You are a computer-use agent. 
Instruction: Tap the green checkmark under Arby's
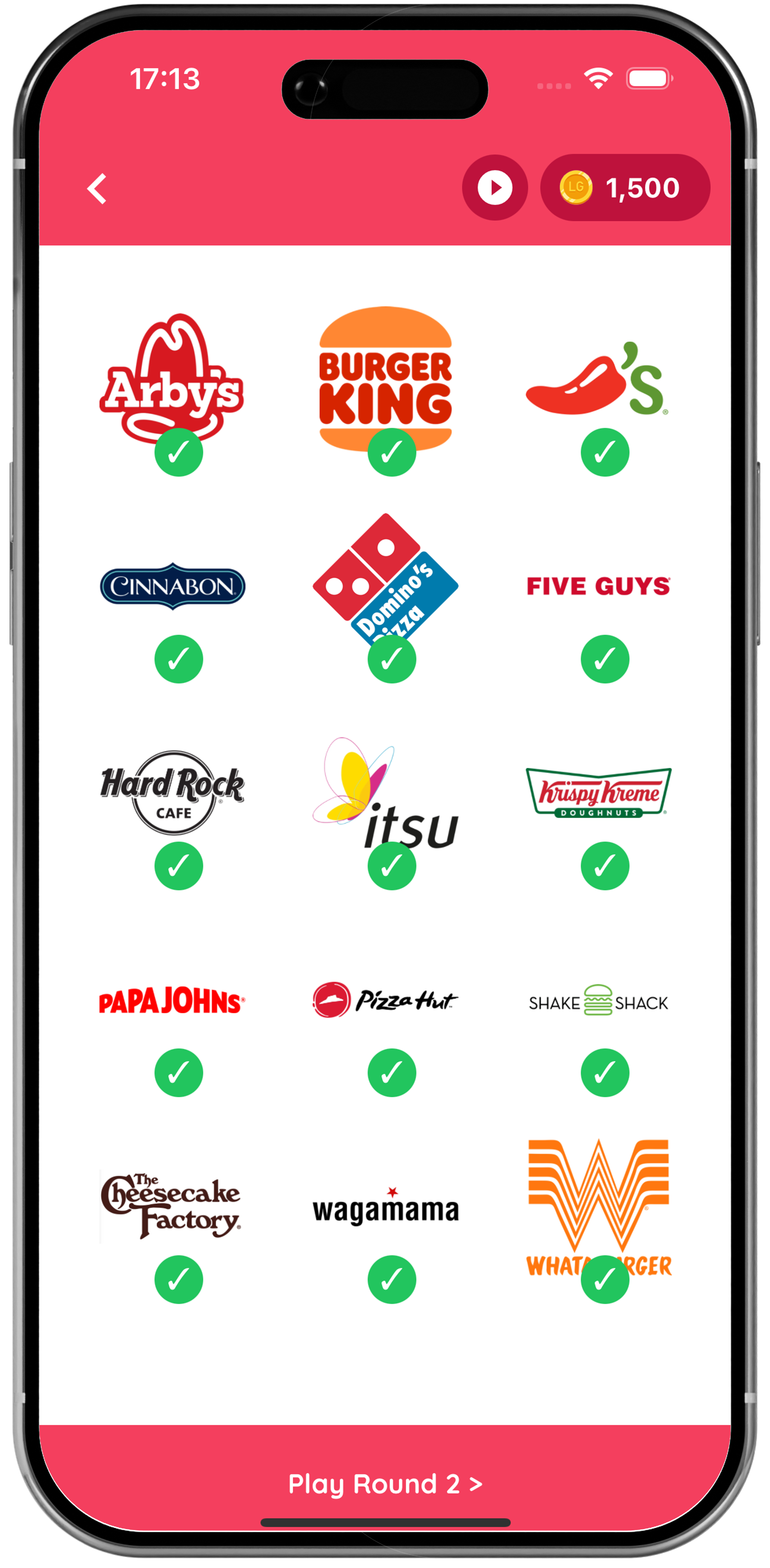179,452
